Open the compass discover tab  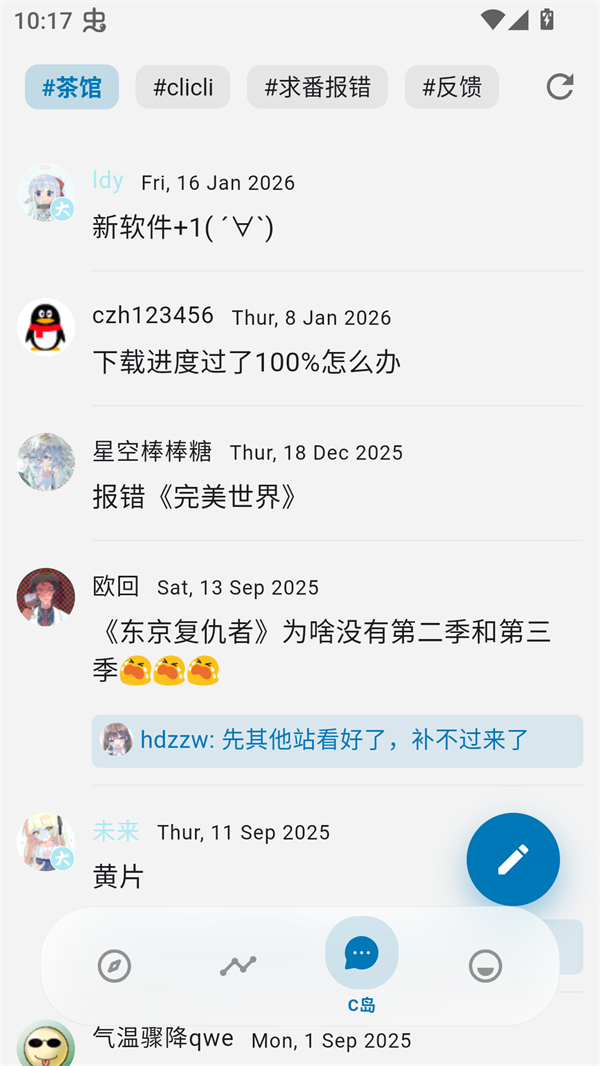(x=115, y=966)
